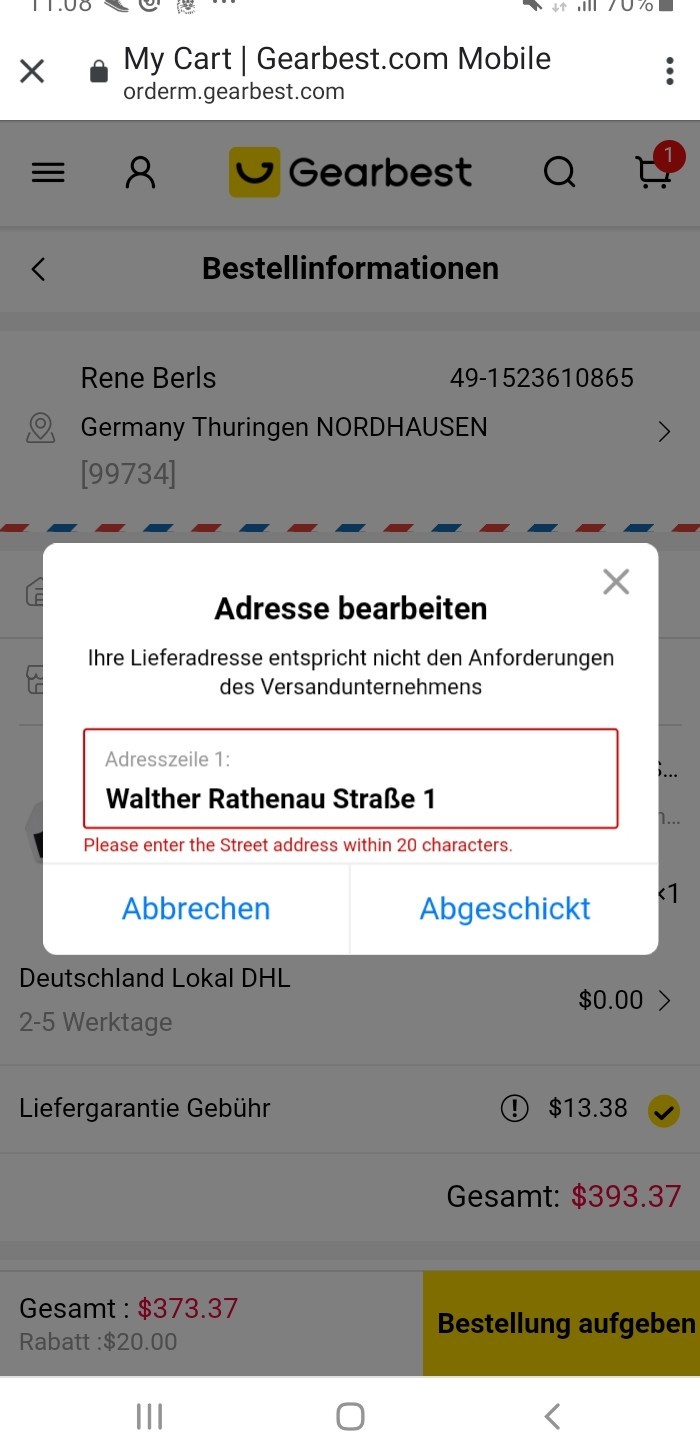
Task: Close the Adresse bearbeiten dialog
Action: click(x=616, y=581)
